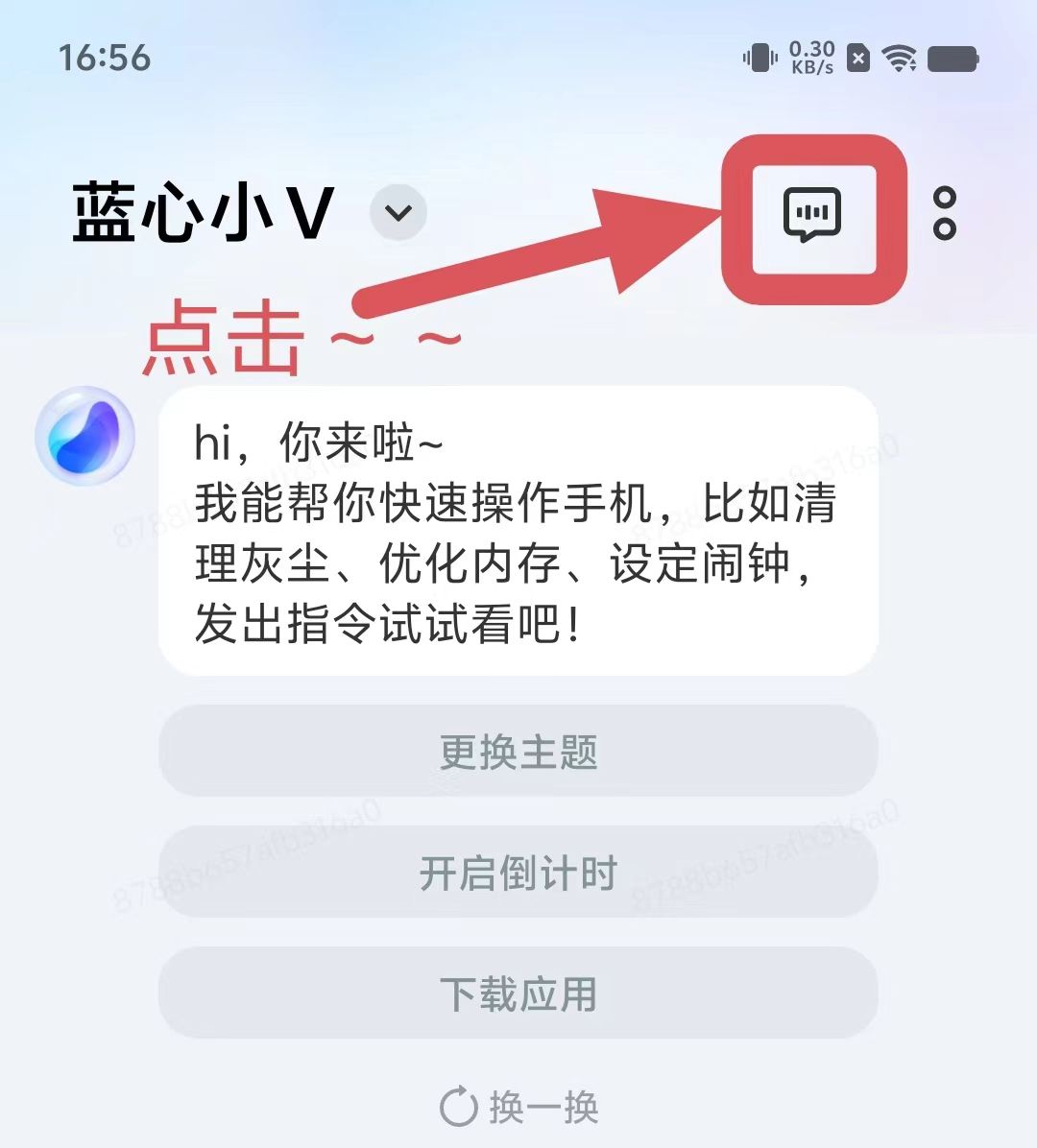
Task: Tap the 下载应用 suggestion
Action: [518, 993]
